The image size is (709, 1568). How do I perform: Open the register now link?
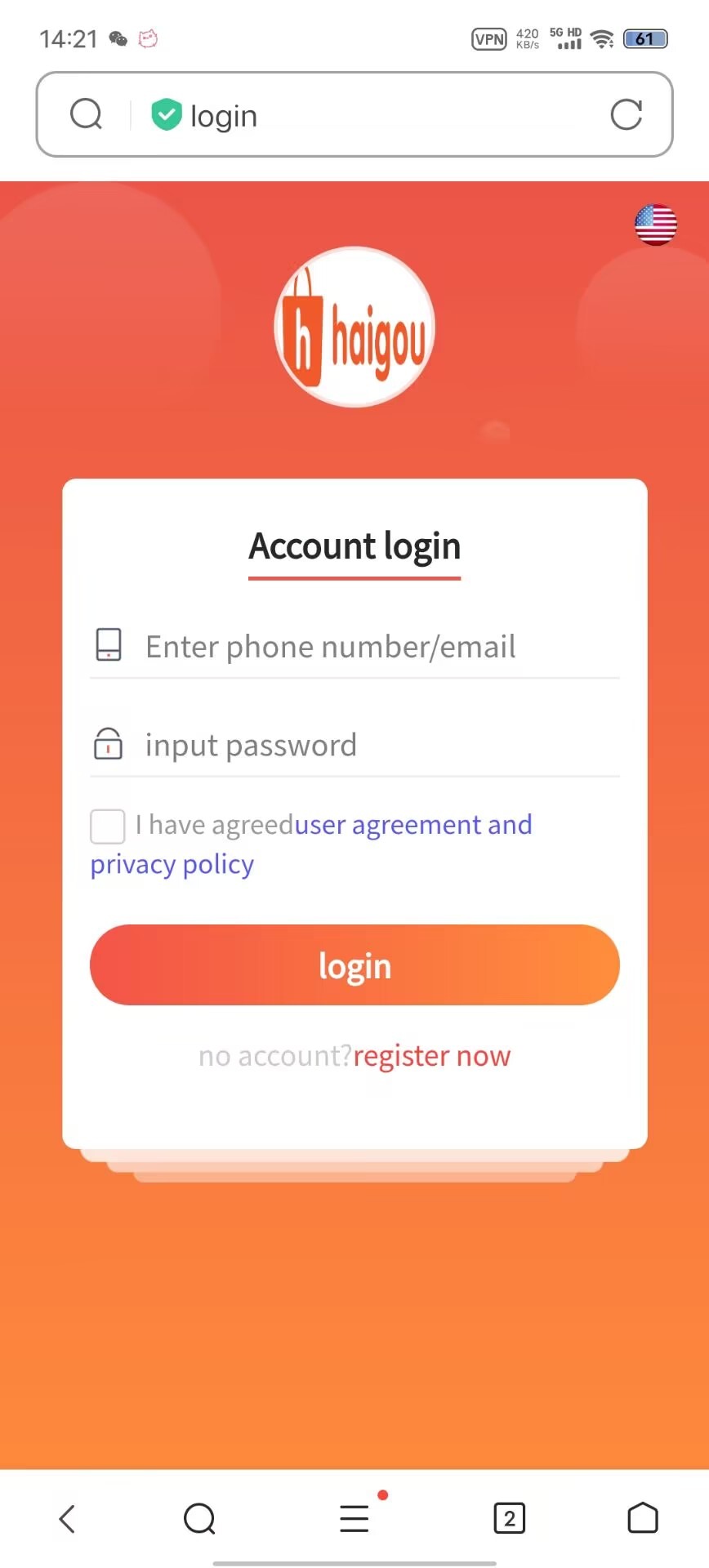431,1056
